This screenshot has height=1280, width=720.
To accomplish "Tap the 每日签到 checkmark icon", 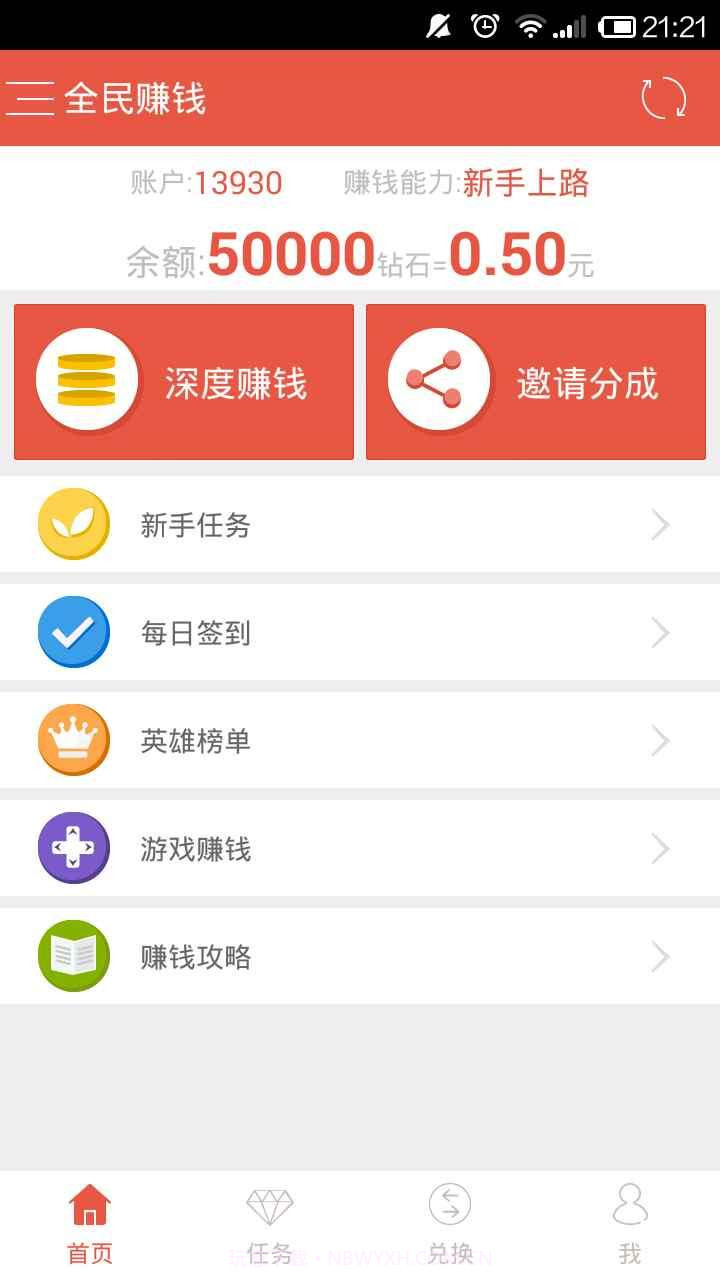I will coord(72,632).
